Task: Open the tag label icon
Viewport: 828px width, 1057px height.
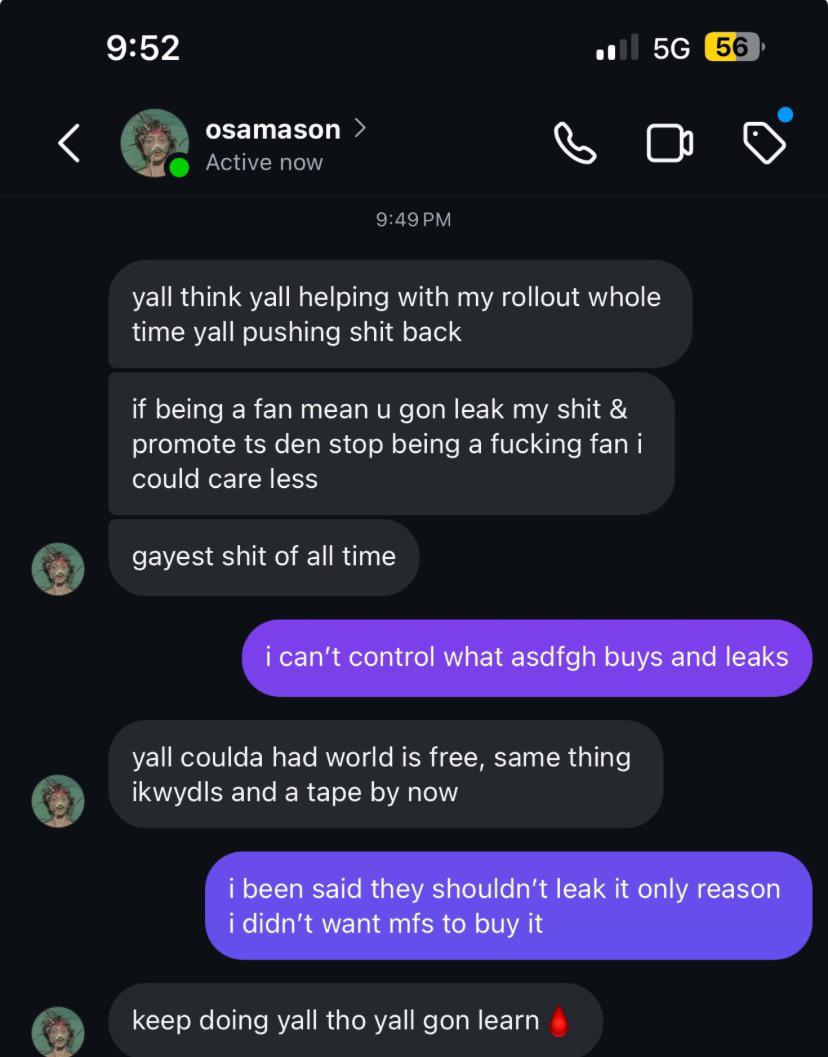Action: click(764, 143)
